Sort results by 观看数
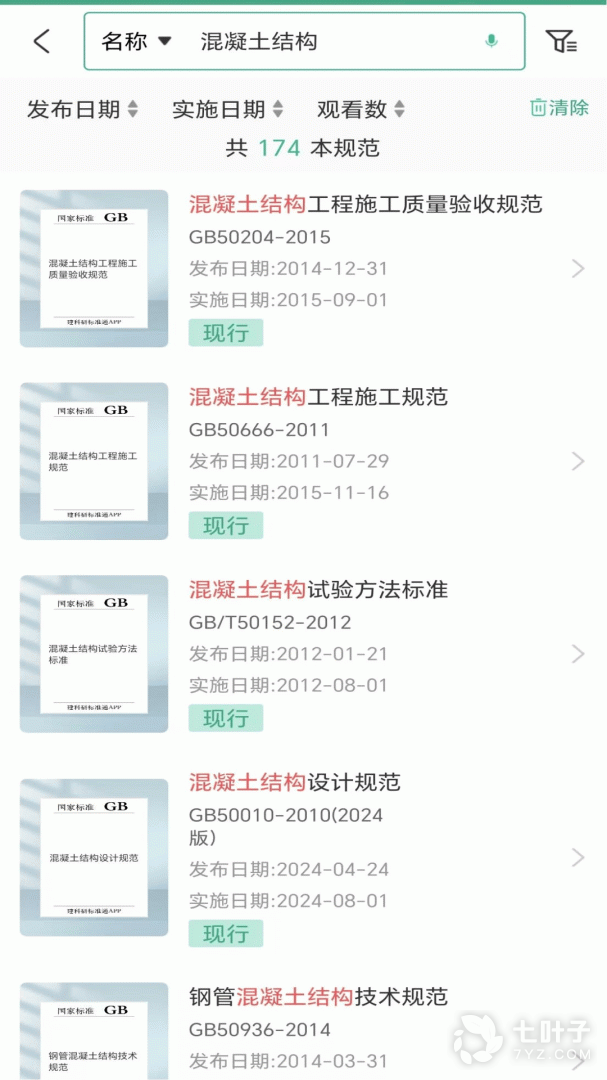607x1080 pixels. point(361,109)
